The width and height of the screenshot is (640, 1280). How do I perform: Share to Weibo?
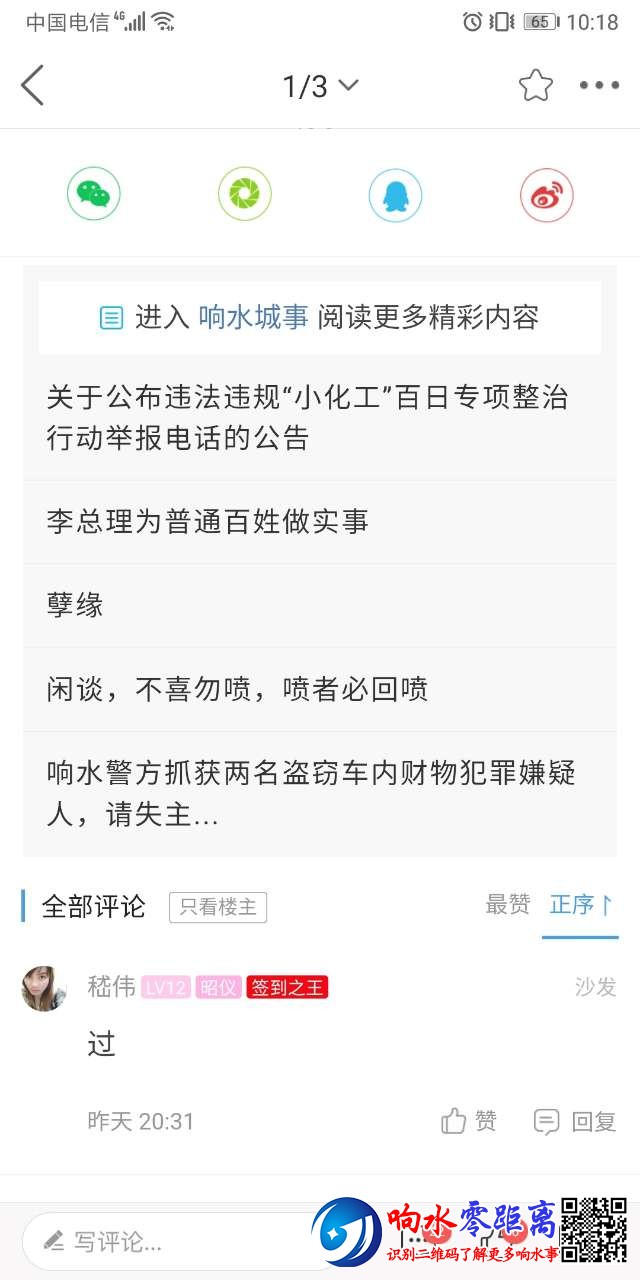(546, 194)
